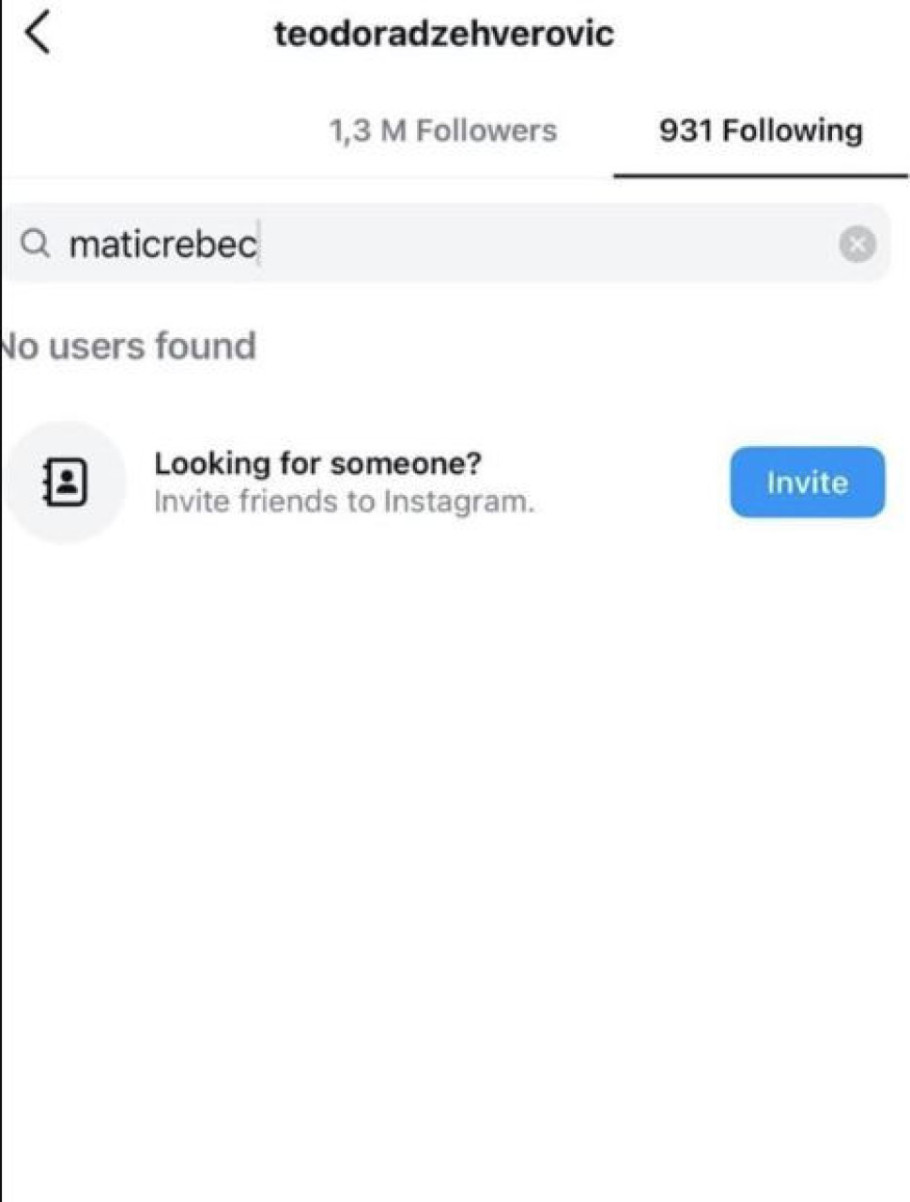Select the 931 Following tab

[760, 131]
